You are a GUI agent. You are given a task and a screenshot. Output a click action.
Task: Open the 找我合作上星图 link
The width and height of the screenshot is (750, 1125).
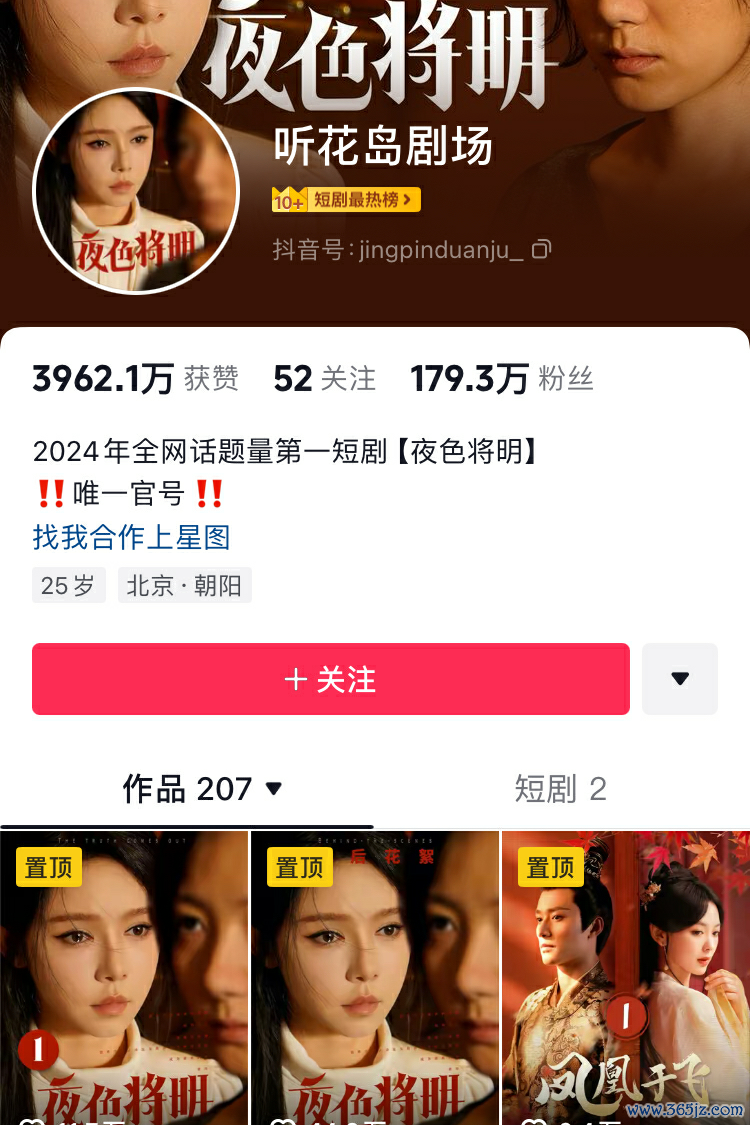click(x=131, y=537)
